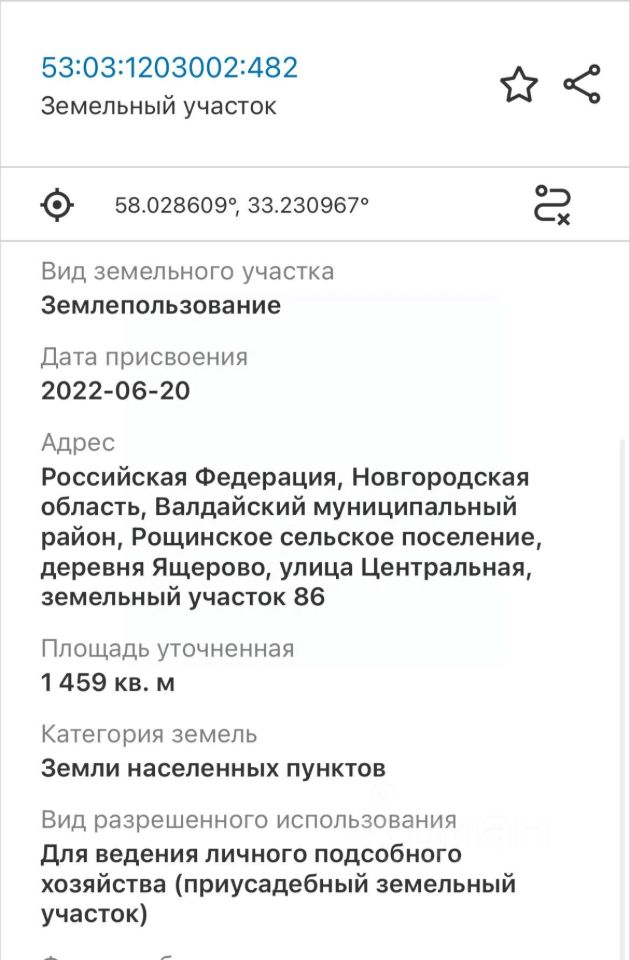
Task: Tap the route icon next to coordinates
Action: 551,204
